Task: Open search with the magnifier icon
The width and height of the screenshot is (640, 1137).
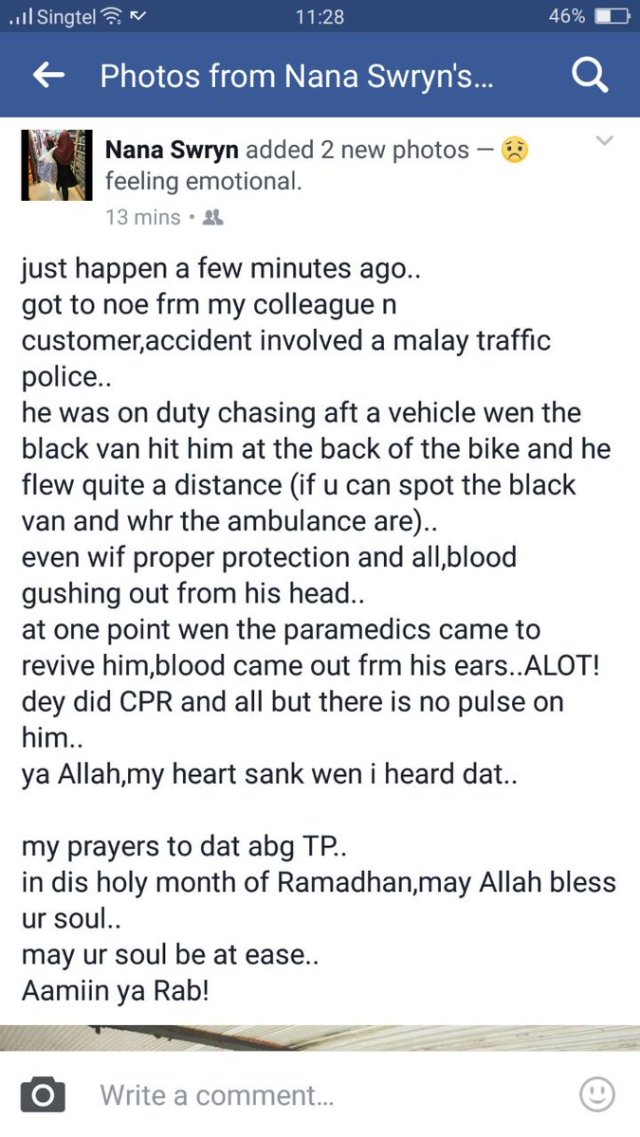Action: [588, 76]
